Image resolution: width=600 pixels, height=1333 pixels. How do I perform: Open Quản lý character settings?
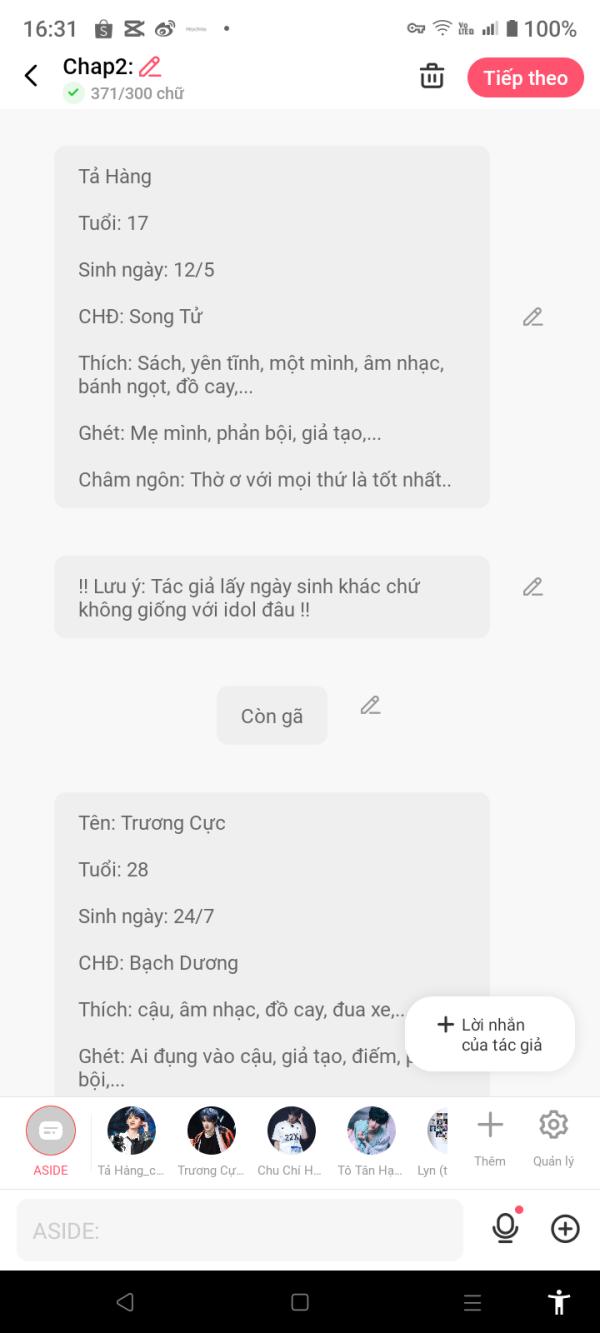tap(553, 1135)
